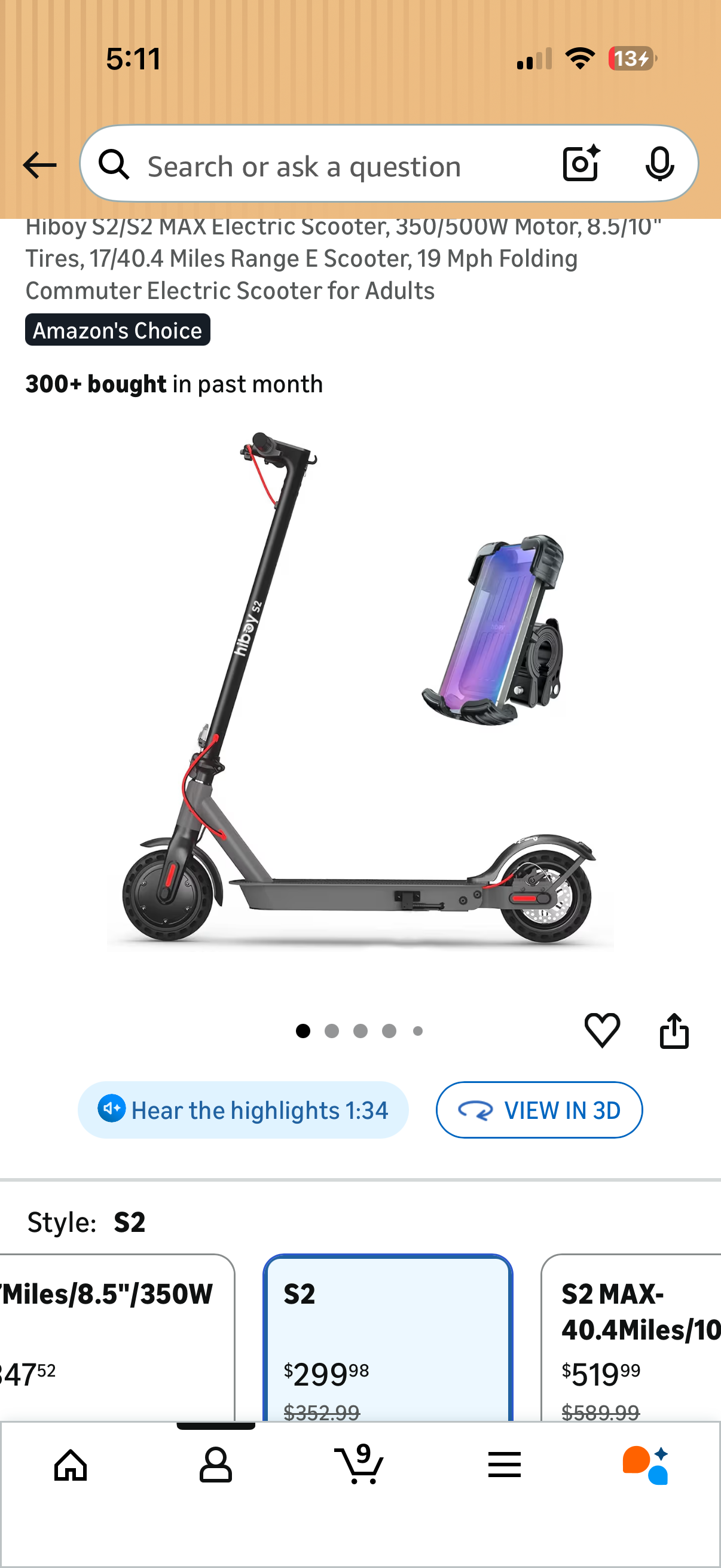The image size is (721, 1568).
Task: Open the hamburger menu tab
Action: point(505,1465)
